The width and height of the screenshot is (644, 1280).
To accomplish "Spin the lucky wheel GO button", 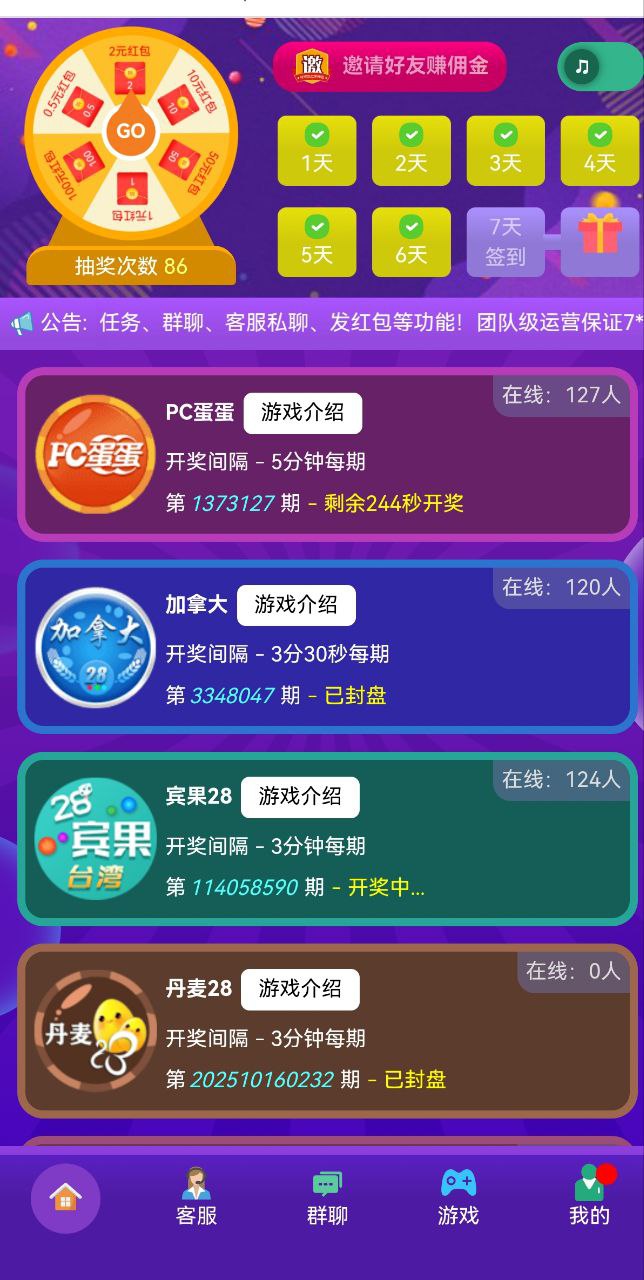I will point(131,131).
